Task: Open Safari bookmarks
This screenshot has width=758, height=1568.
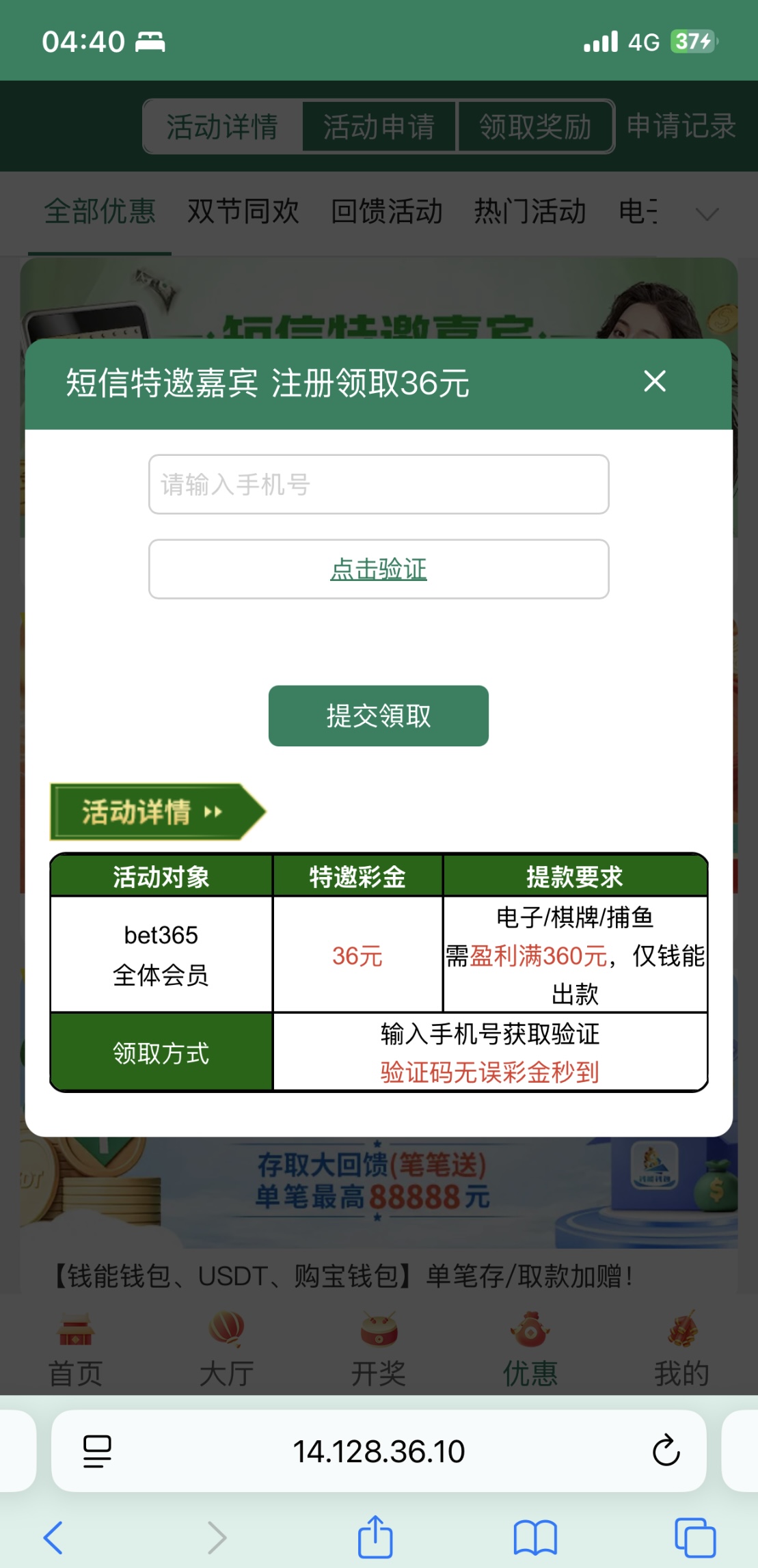Action: click(535, 1537)
